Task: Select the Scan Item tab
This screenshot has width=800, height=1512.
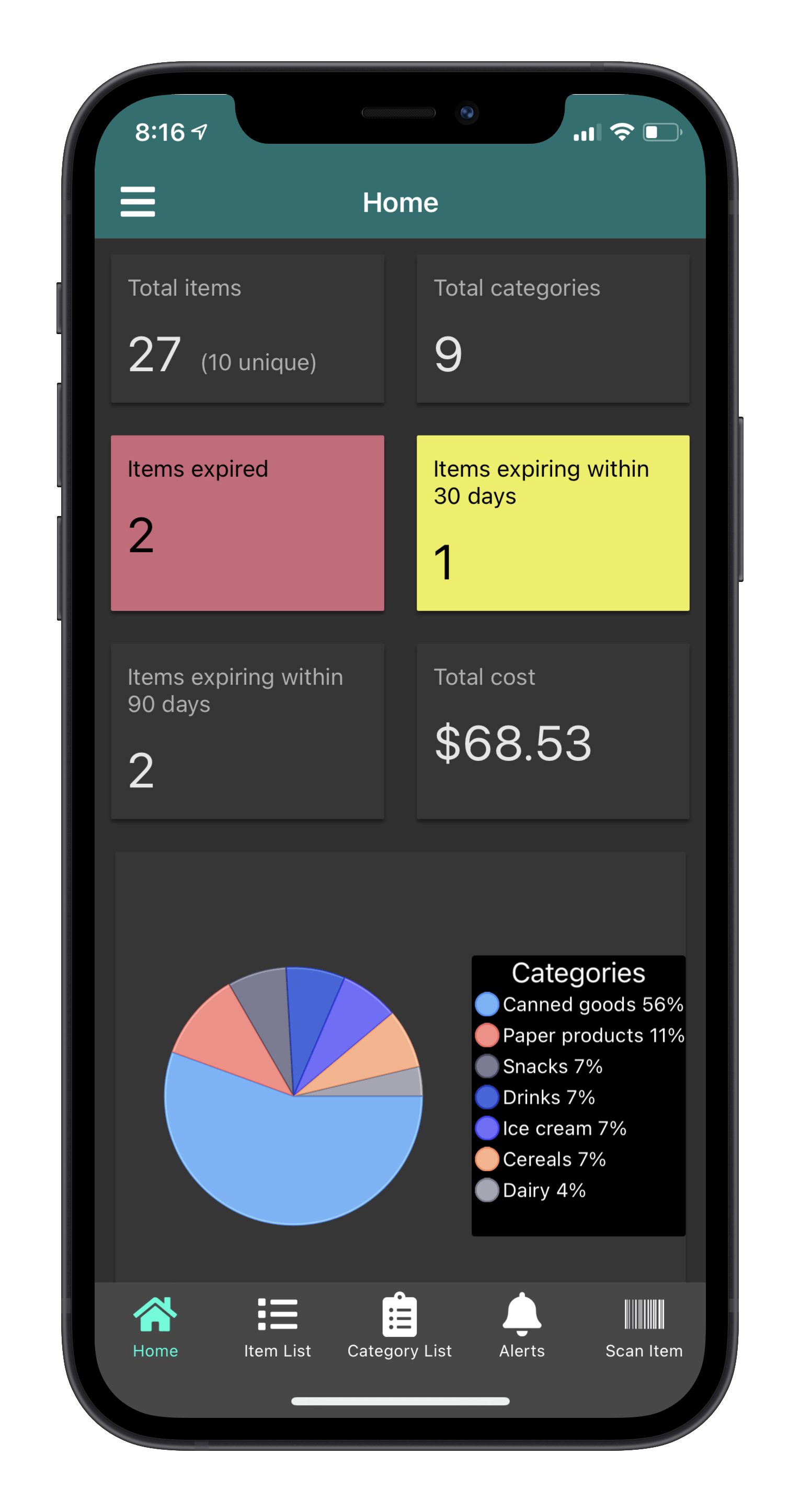Action: click(644, 1327)
